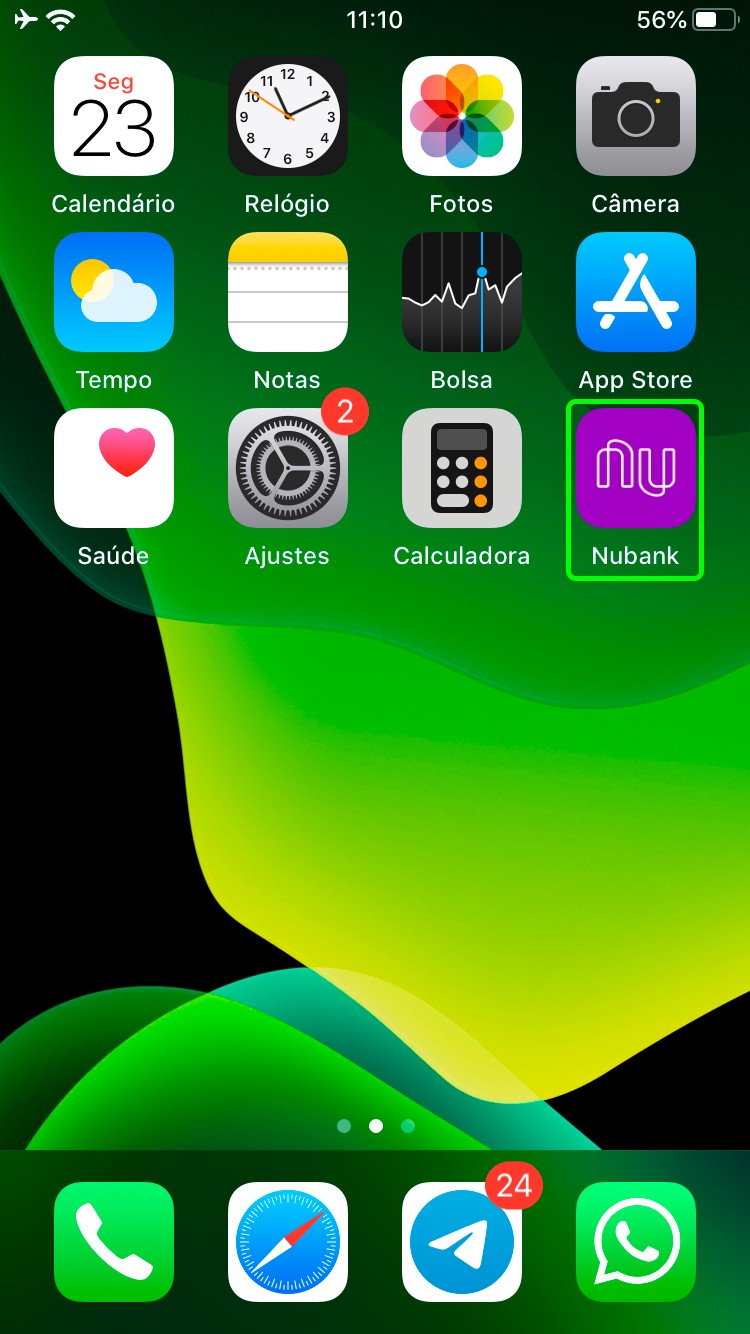Open the Phone app in dock
This screenshot has width=750, height=1334.
(x=114, y=1242)
